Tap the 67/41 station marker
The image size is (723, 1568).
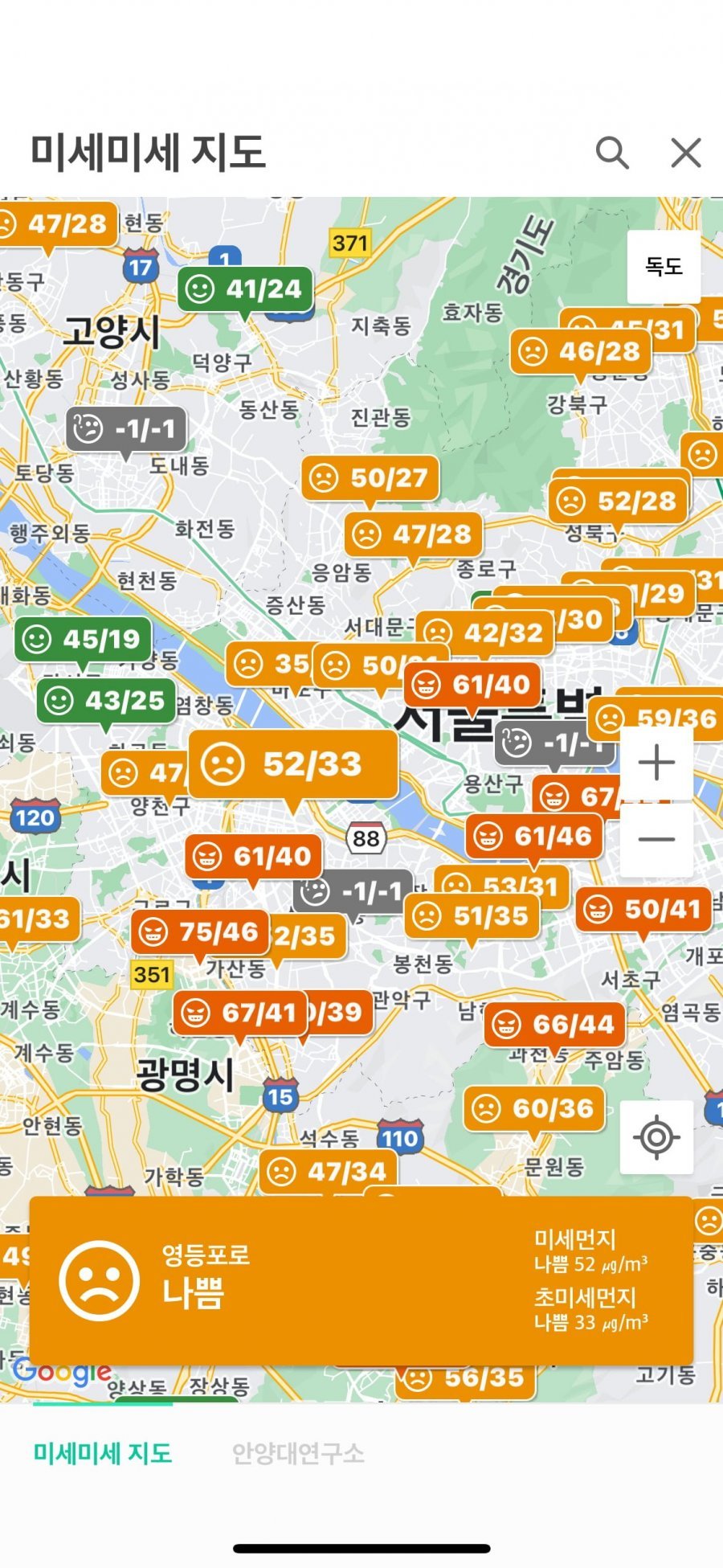[x=239, y=1012]
